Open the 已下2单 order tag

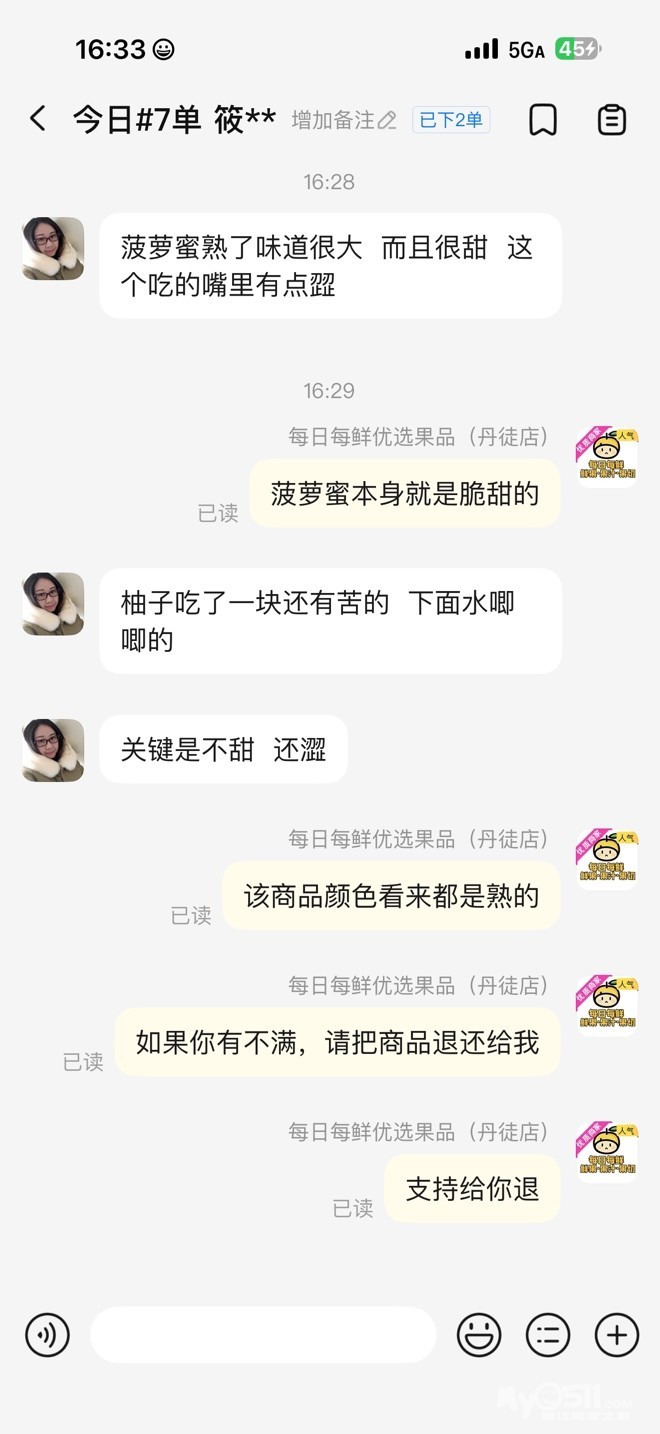450,121
